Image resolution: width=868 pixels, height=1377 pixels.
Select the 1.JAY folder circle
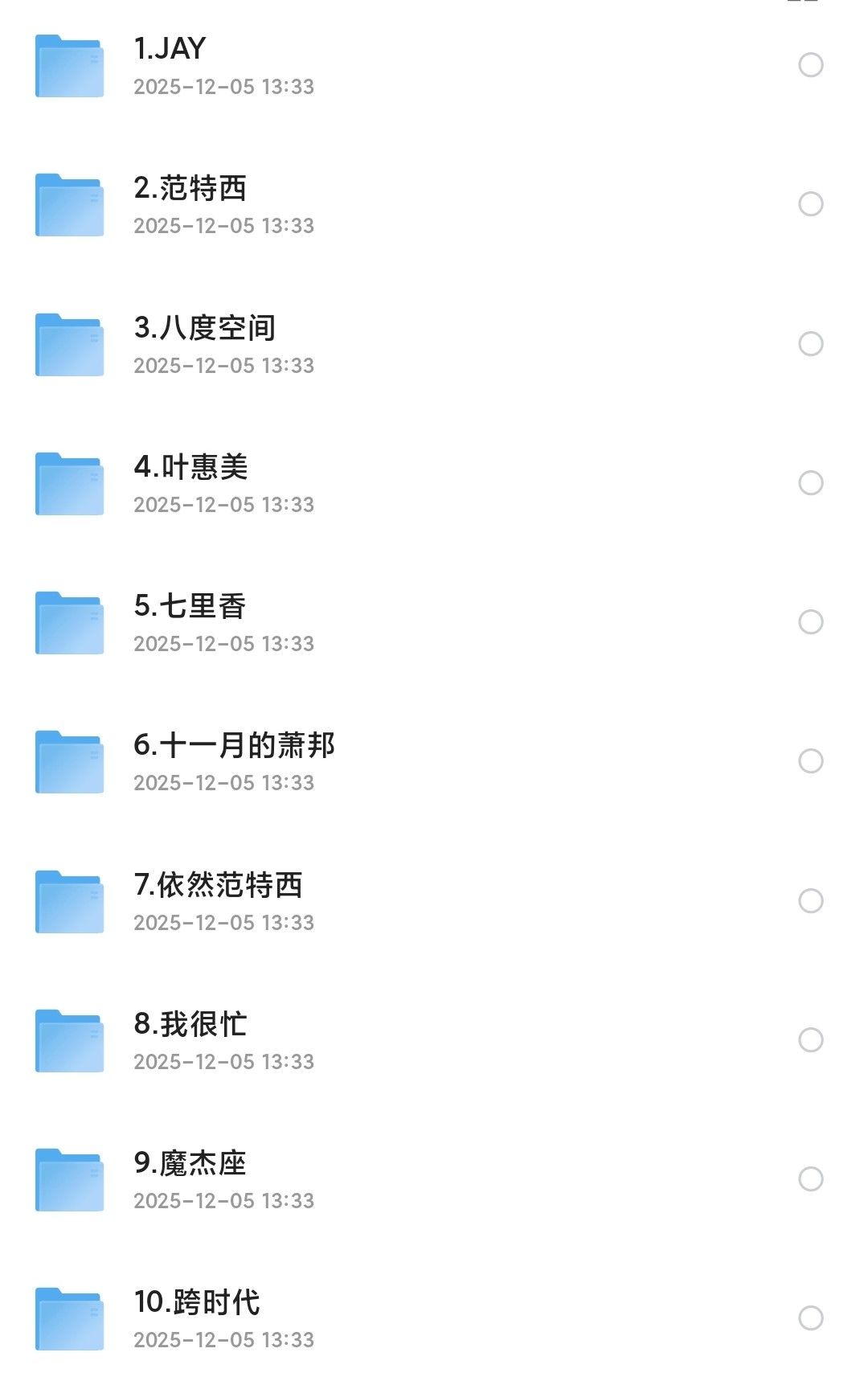(810, 65)
